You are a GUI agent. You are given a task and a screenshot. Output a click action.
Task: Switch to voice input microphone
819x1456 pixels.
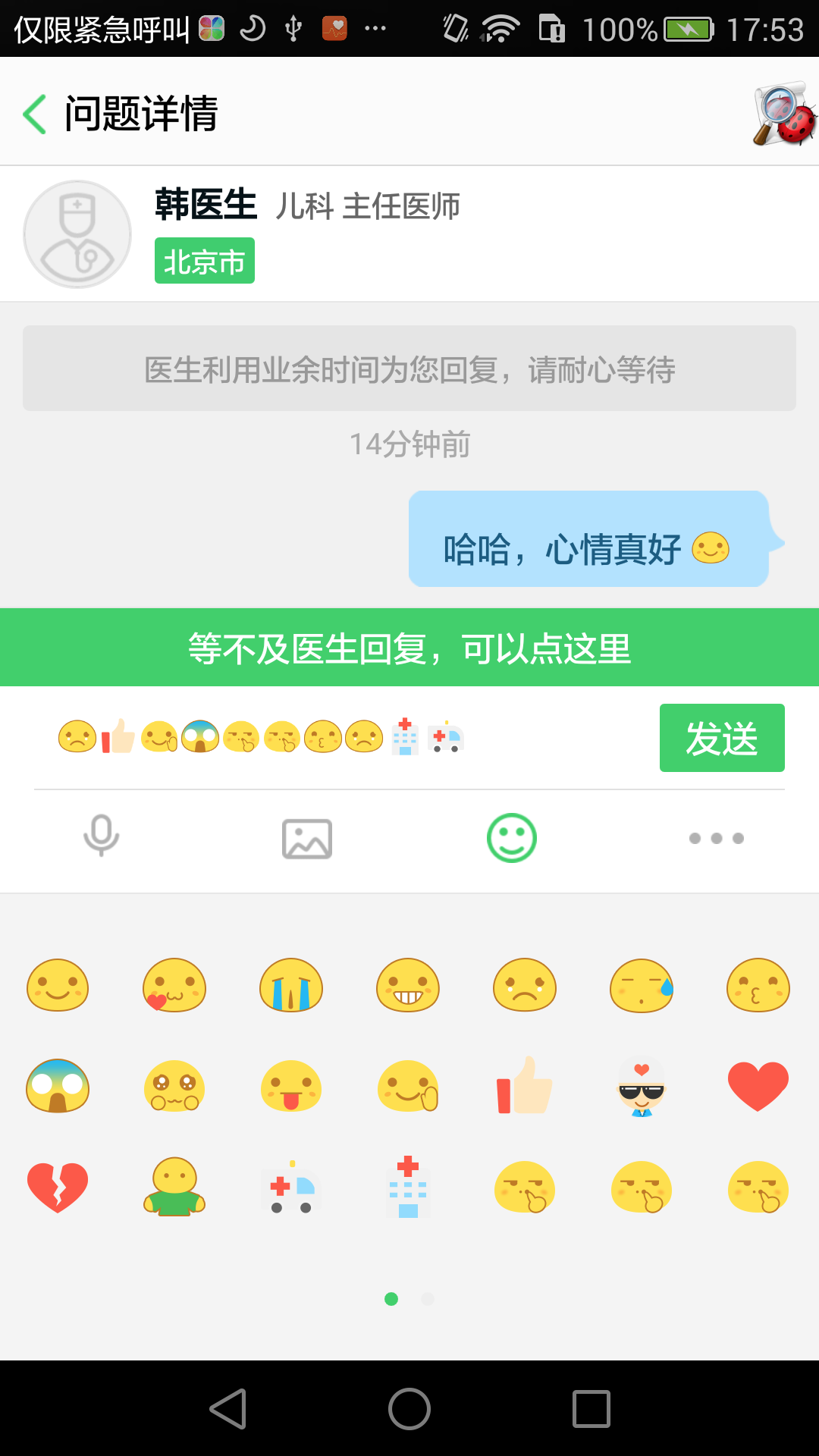click(x=102, y=837)
